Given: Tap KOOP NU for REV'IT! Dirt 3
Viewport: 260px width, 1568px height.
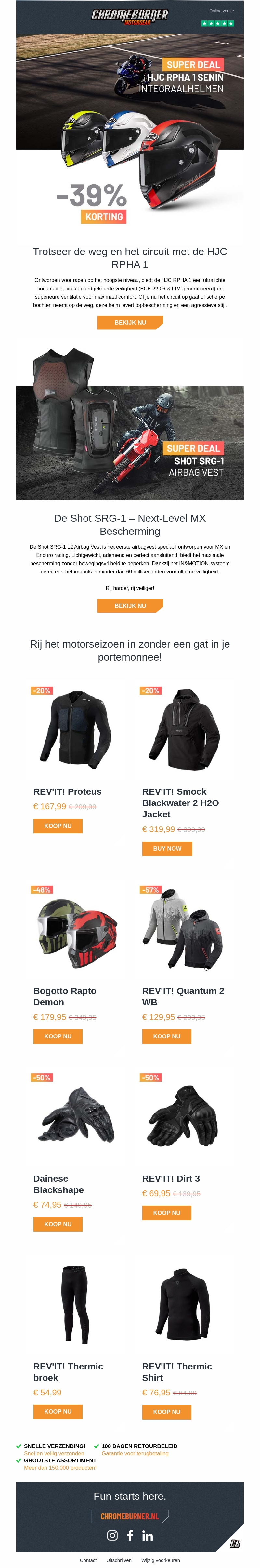Looking at the screenshot, I should pos(167,1213).
